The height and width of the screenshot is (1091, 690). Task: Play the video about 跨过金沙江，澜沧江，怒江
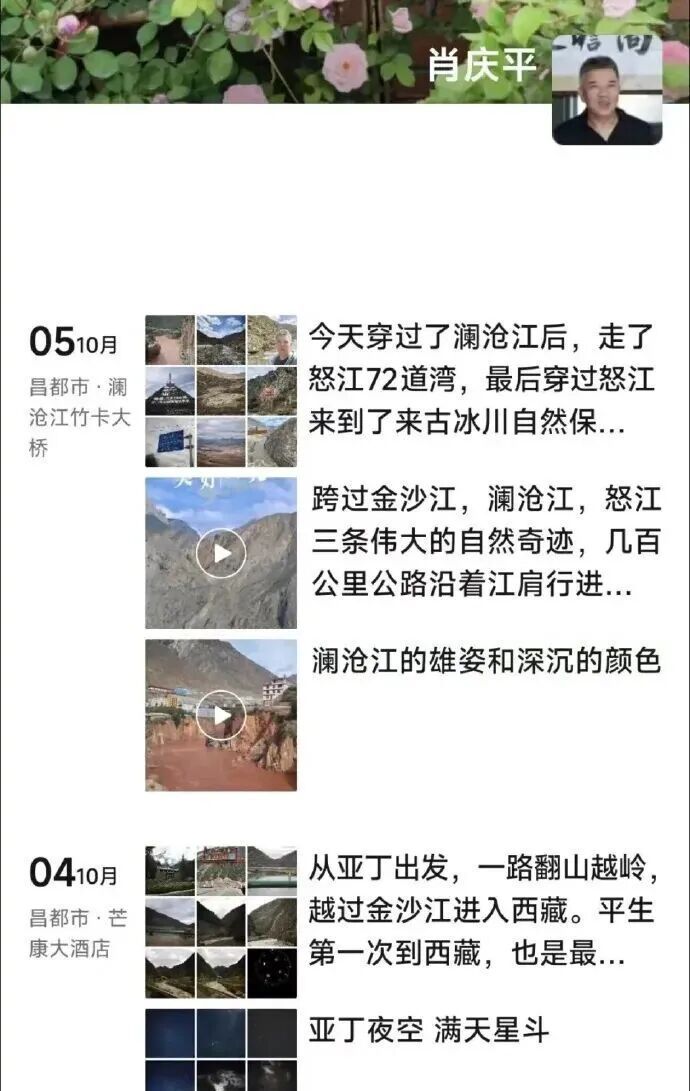coord(221,553)
